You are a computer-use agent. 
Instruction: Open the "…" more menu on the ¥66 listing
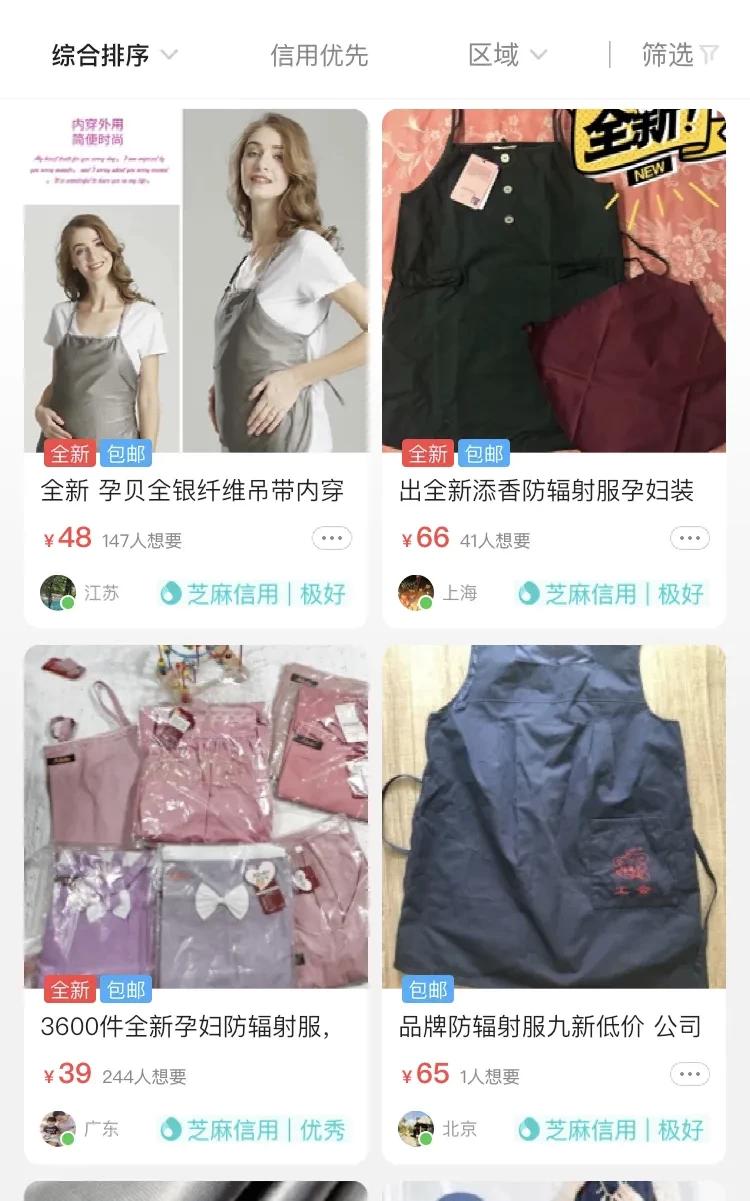688,538
